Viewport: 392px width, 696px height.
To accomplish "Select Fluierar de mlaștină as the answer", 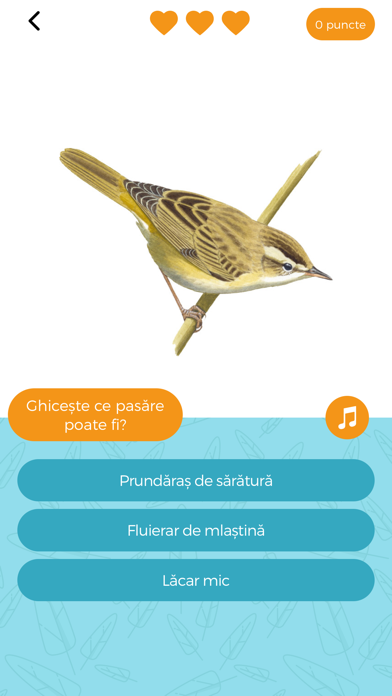I will (x=196, y=530).
